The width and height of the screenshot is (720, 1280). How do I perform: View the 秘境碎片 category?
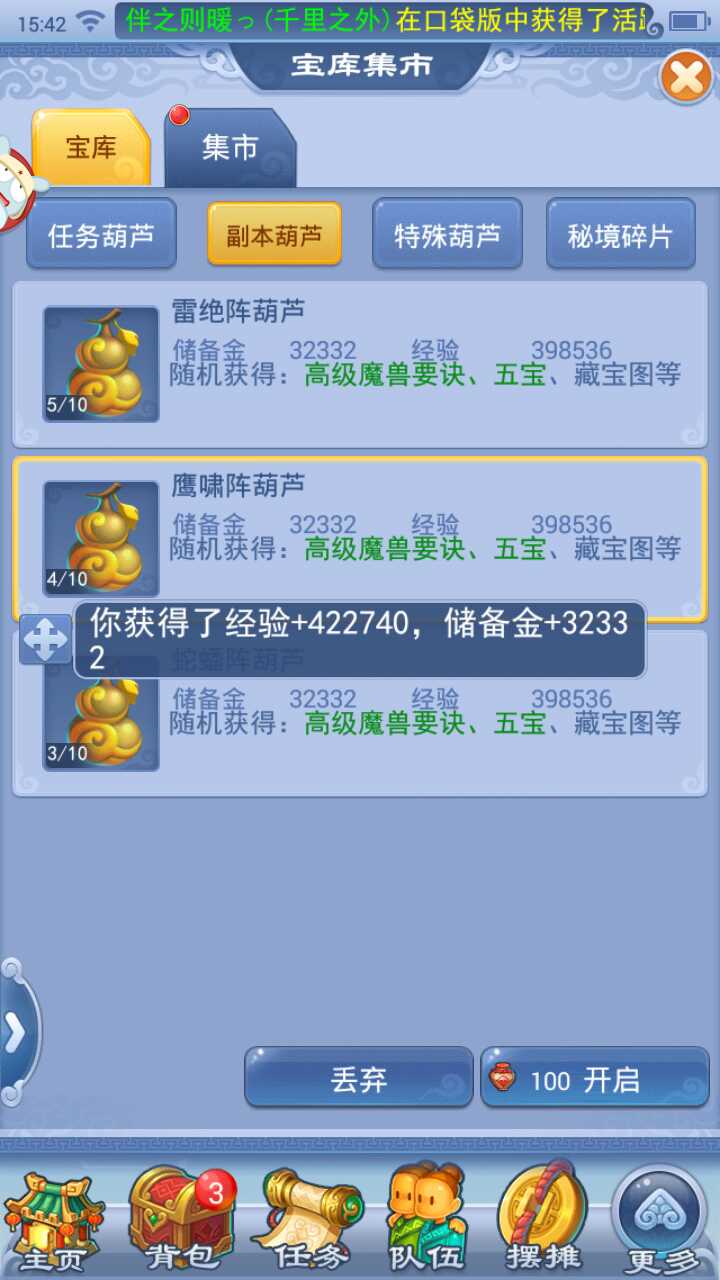pos(620,235)
